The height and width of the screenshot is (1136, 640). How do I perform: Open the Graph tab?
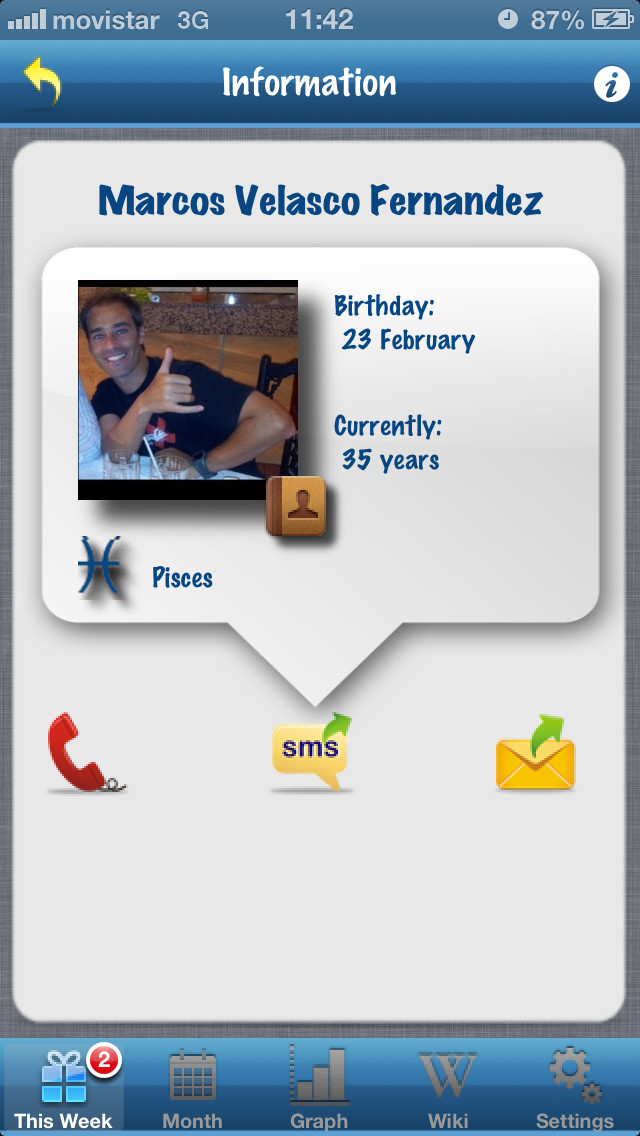tap(319, 1087)
